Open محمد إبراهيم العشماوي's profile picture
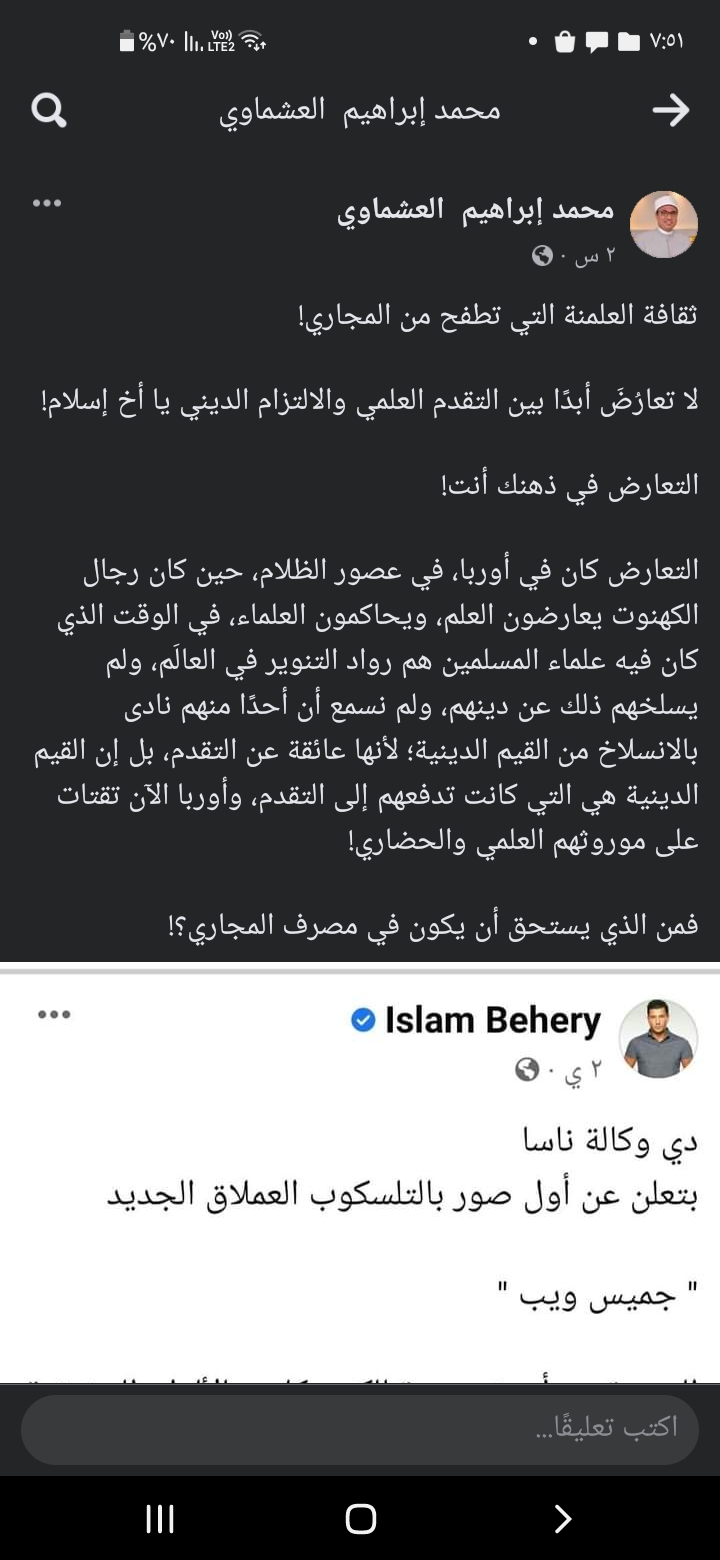 (x=664, y=224)
